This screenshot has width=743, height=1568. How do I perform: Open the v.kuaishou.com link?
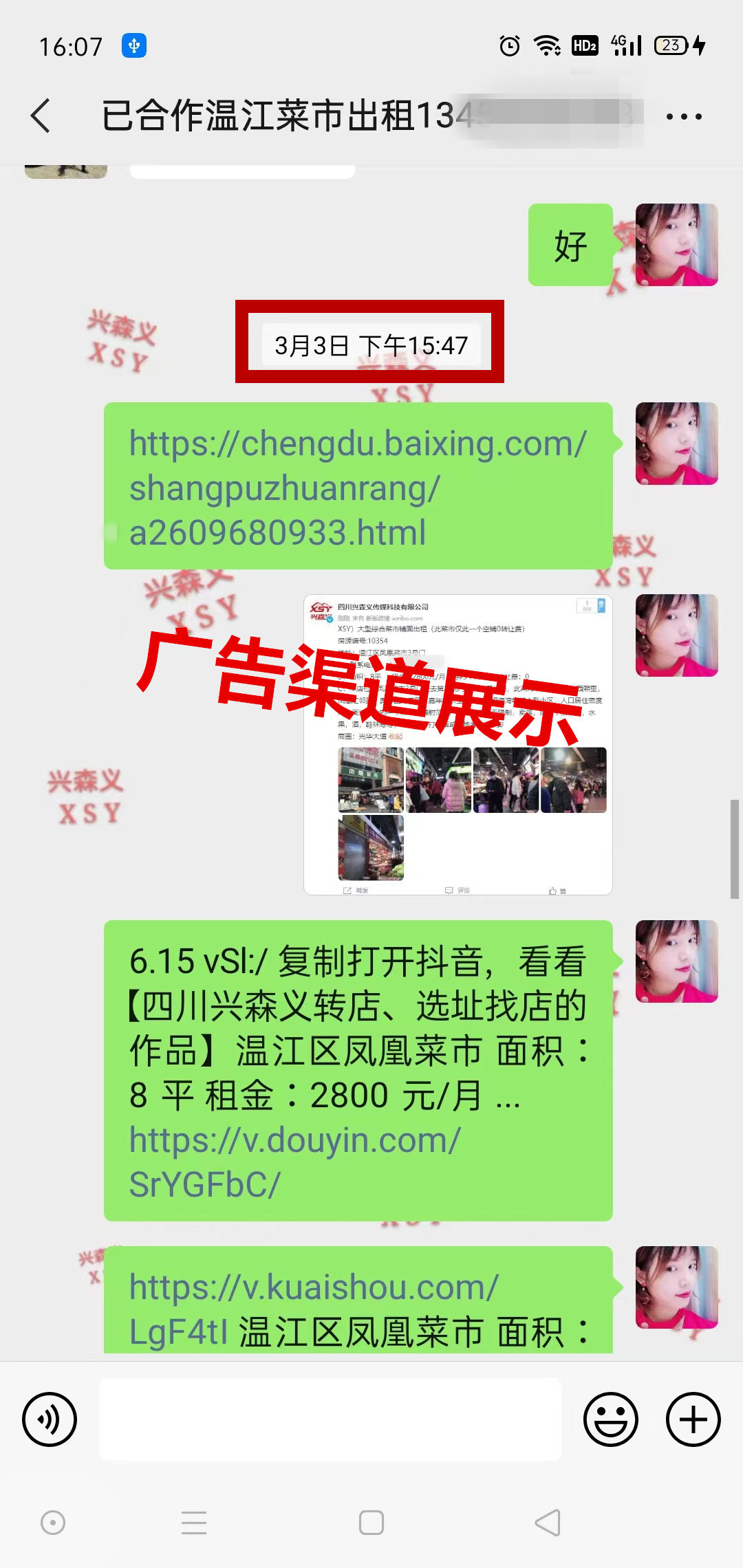tap(314, 1287)
